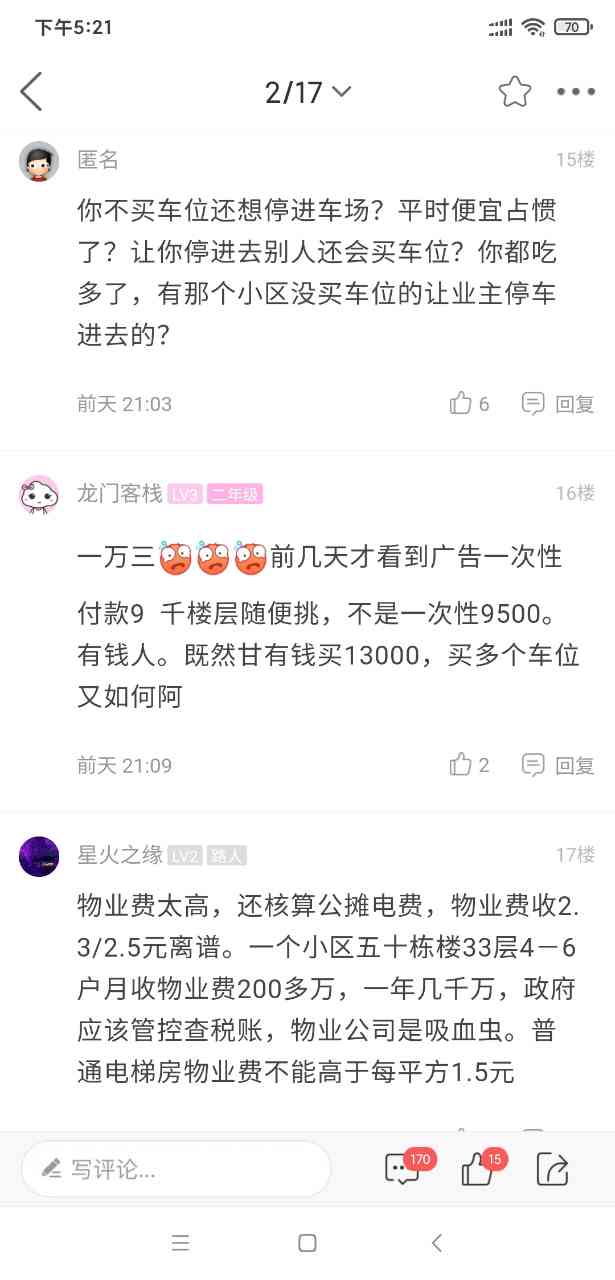Reply to 龙门客栈's comment

[x=559, y=765]
